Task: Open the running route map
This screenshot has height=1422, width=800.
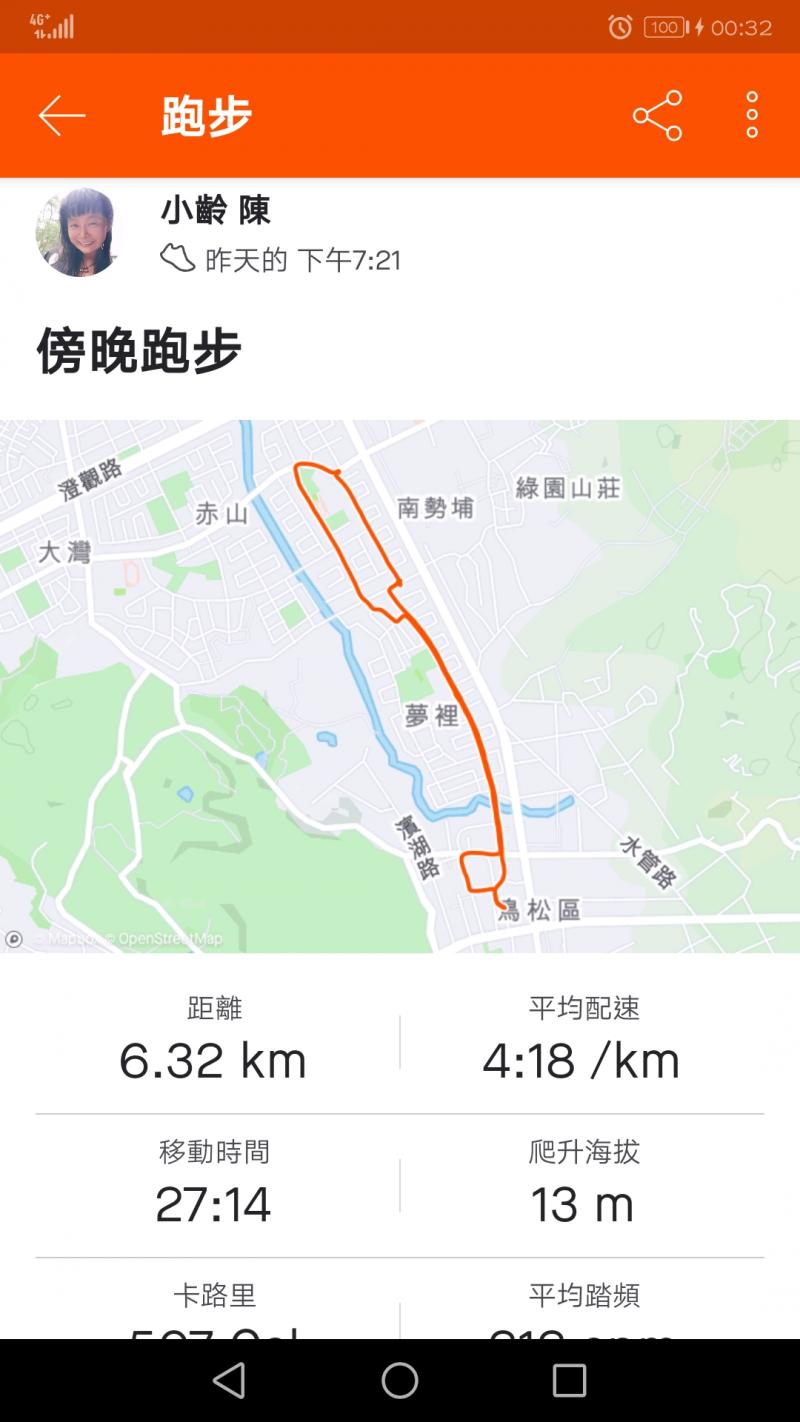Action: click(400, 686)
